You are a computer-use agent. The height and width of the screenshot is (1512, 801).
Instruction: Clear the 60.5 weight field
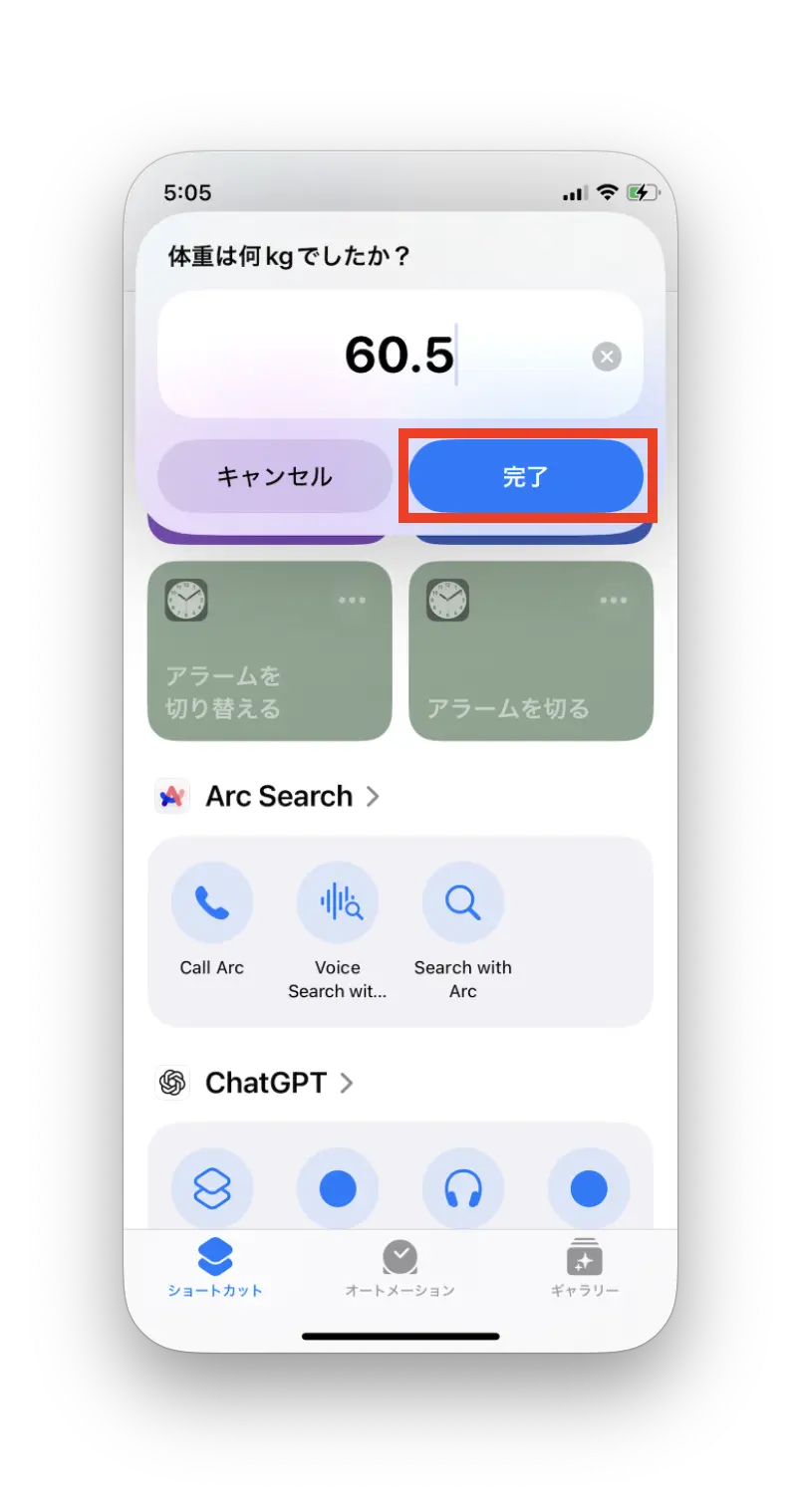607,357
